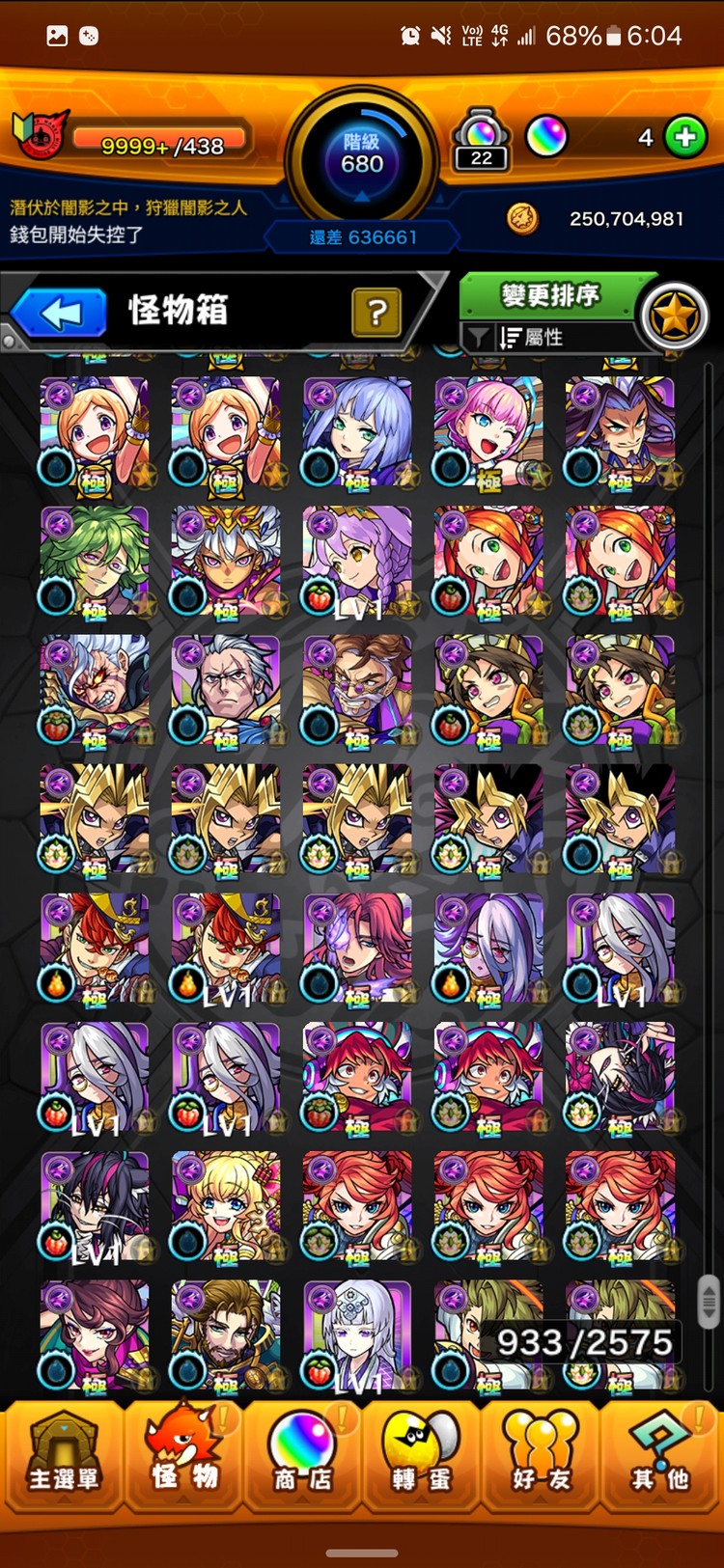
Task: Open the question mark help button
Action: coord(377,312)
